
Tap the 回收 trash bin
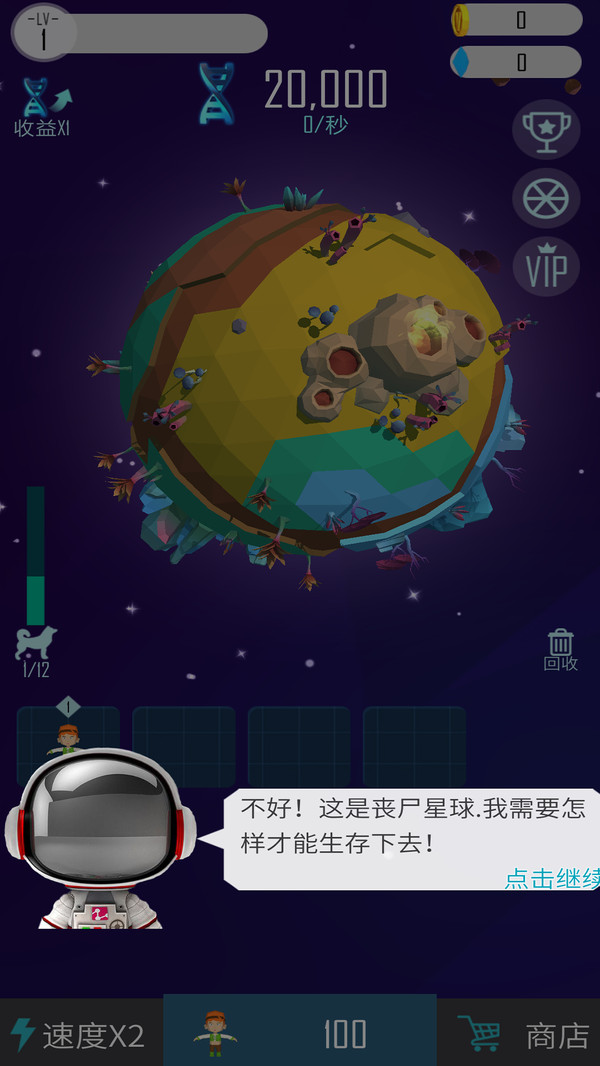(561, 650)
